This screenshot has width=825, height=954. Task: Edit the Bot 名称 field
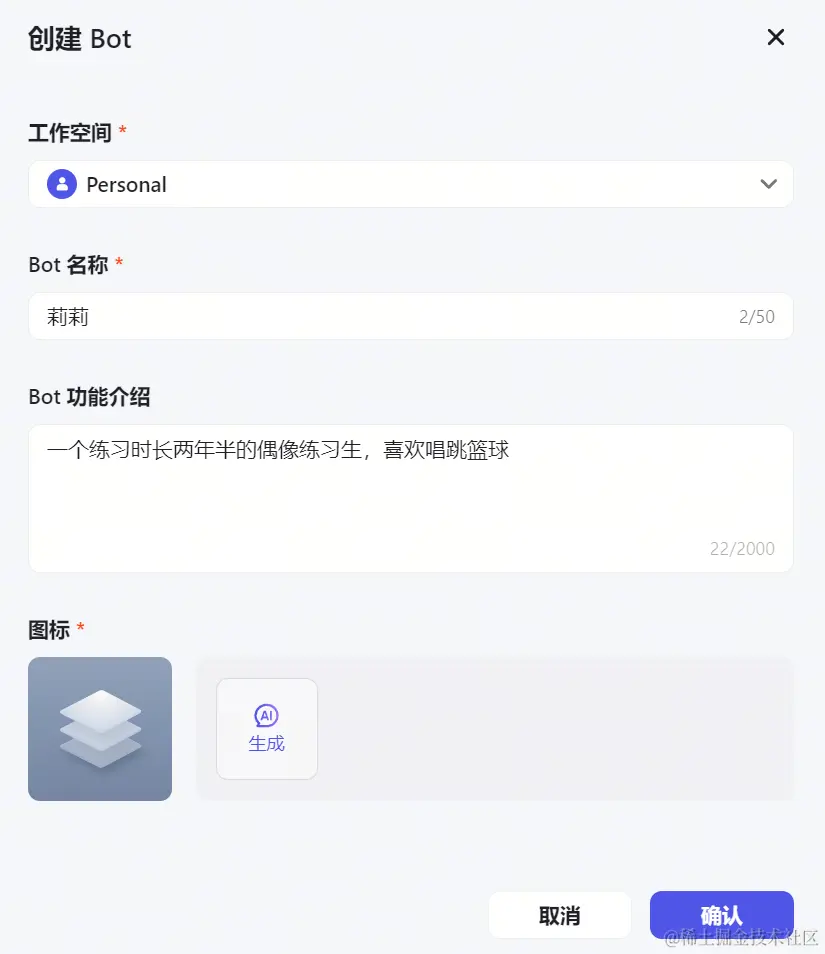click(x=390, y=317)
